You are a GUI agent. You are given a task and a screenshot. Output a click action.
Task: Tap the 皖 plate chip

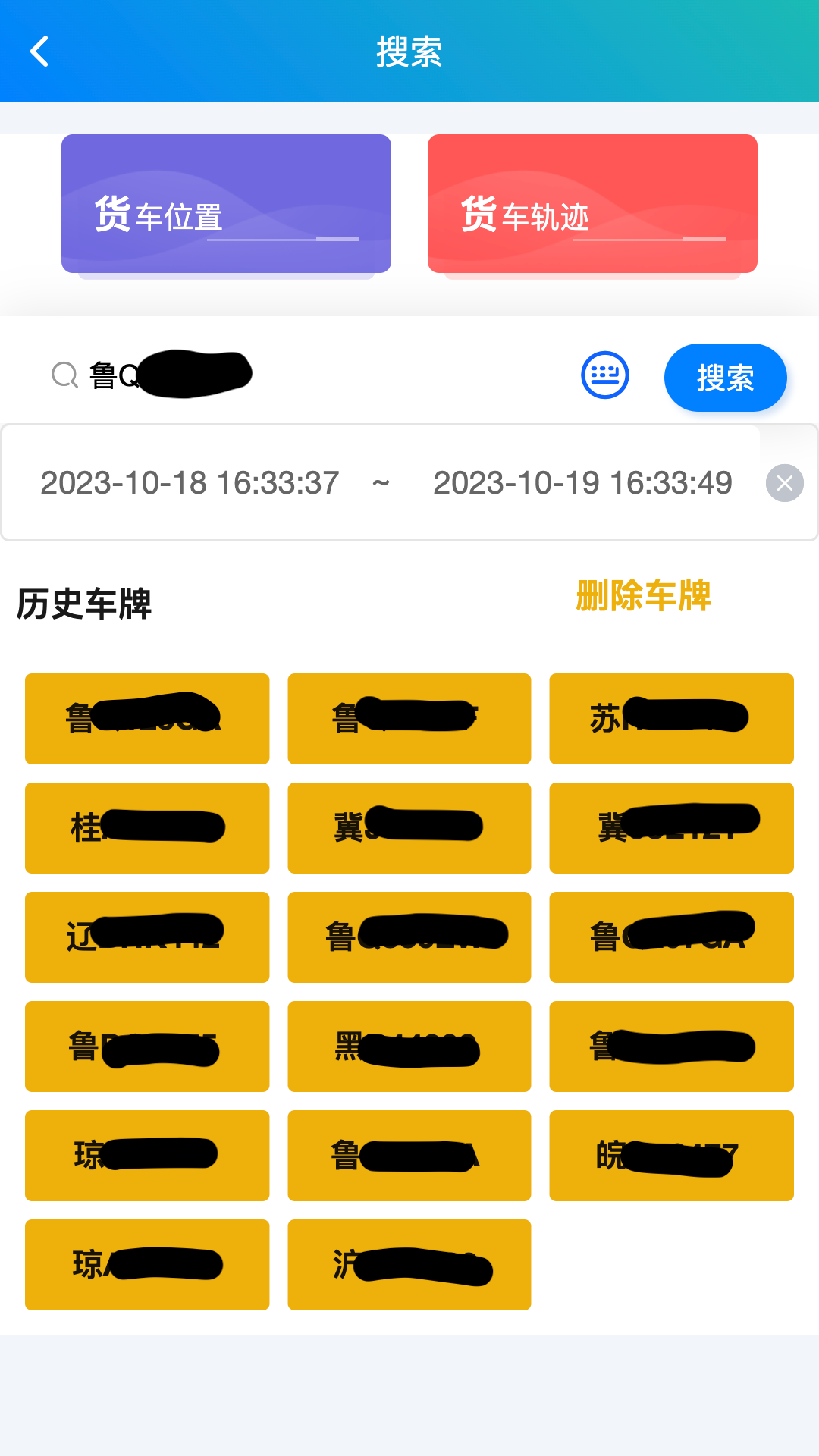pyautogui.click(x=671, y=1156)
